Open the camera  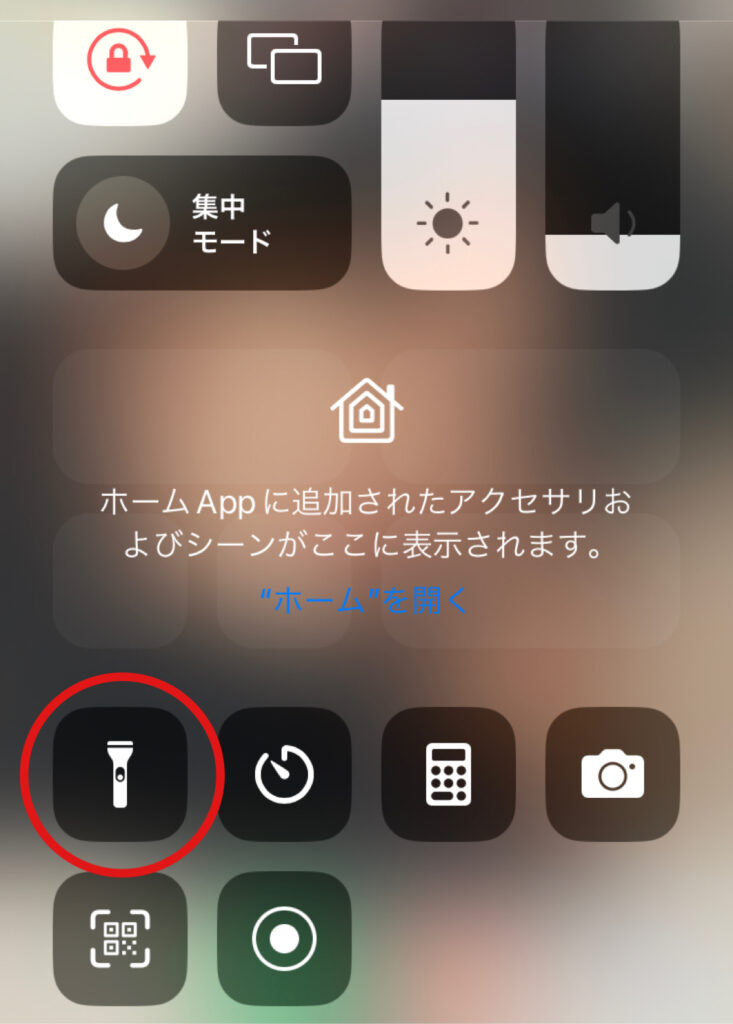point(612,774)
